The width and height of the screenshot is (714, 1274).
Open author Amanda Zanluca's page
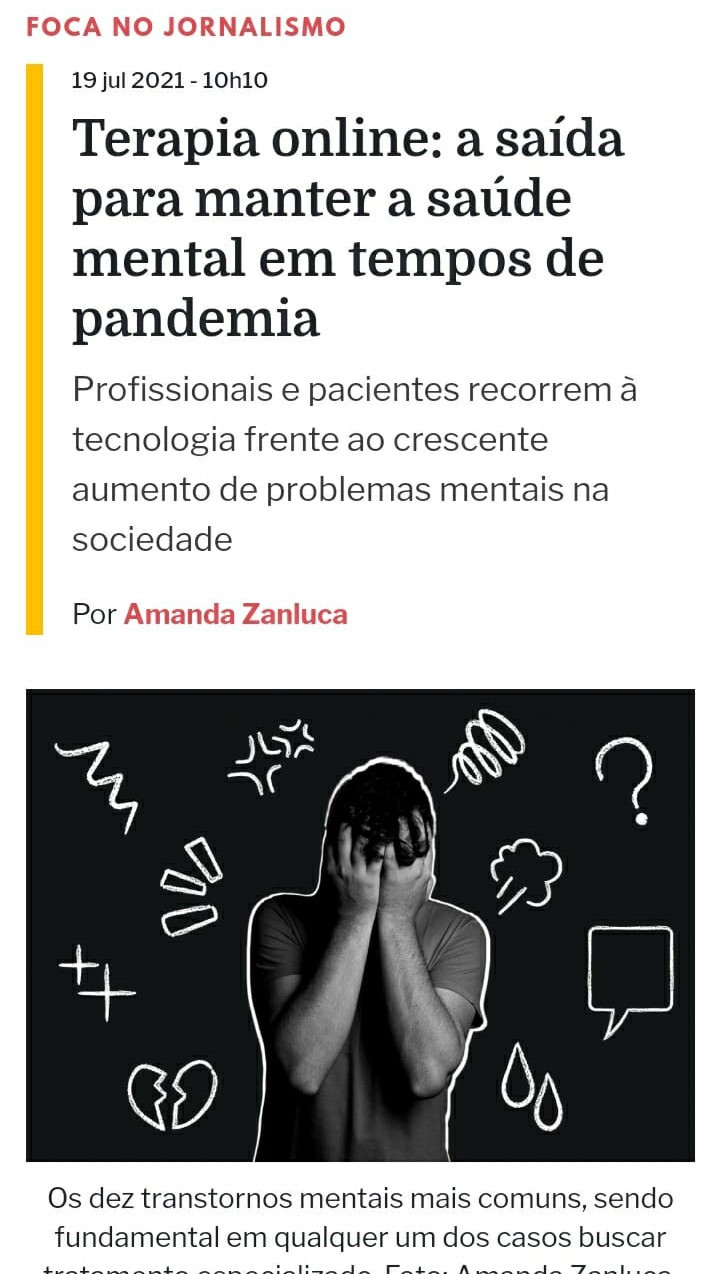click(x=235, y=613)
